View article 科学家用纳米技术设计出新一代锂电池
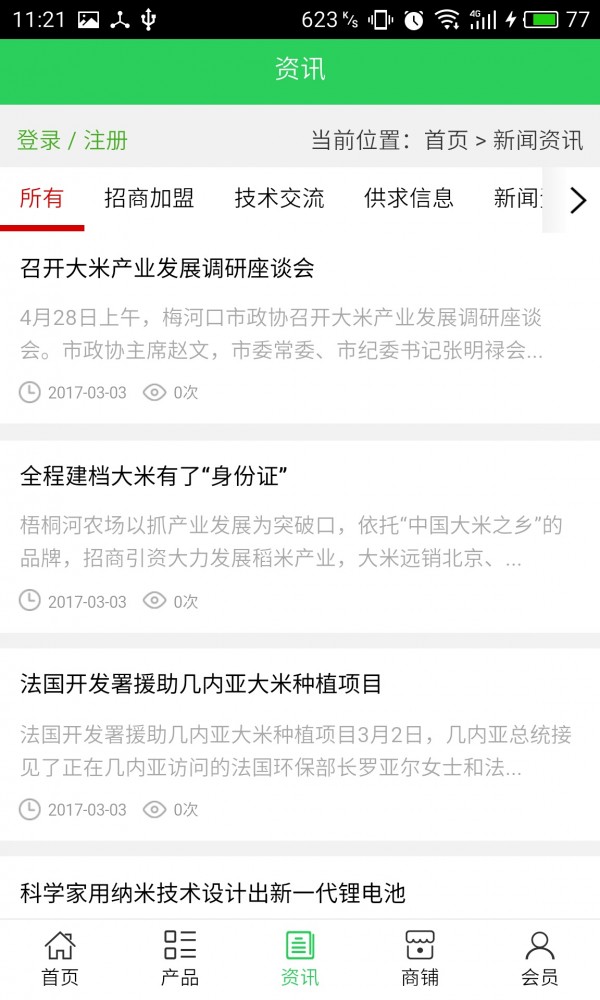 [x=213, y=893]
